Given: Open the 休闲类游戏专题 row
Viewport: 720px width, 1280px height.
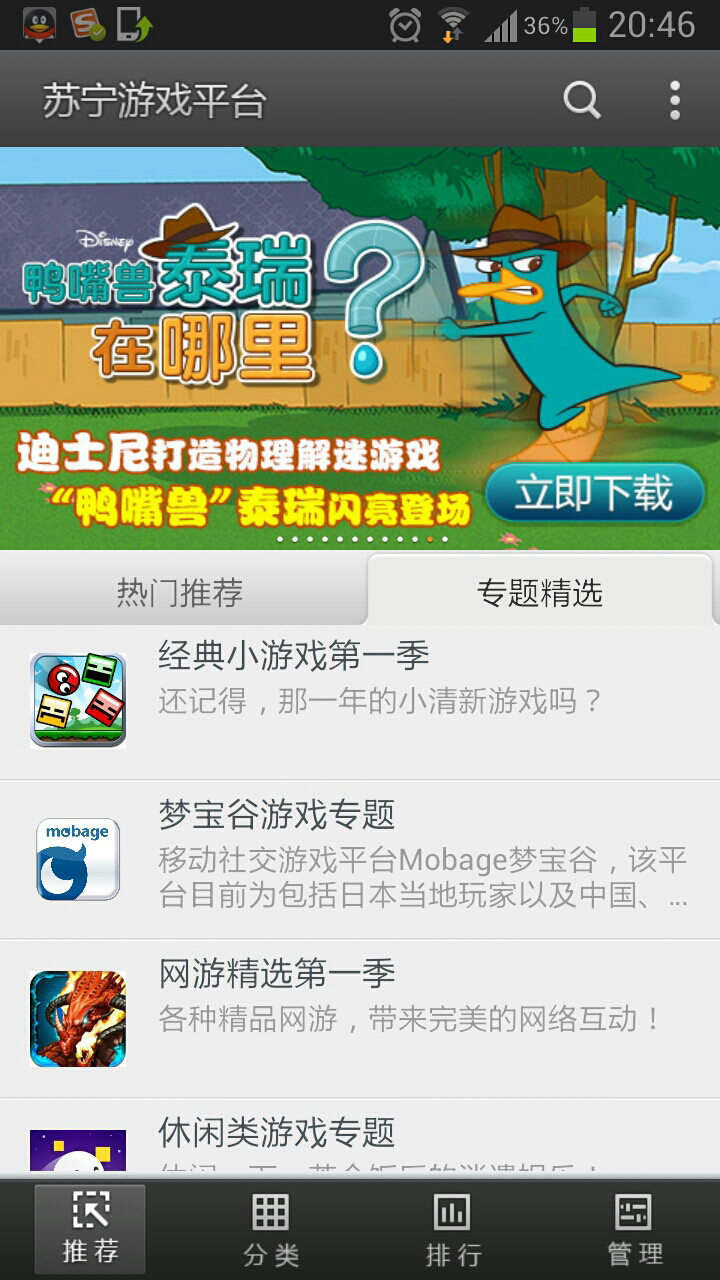Looking at the screenshot, I should click(x=360, y=1138).
